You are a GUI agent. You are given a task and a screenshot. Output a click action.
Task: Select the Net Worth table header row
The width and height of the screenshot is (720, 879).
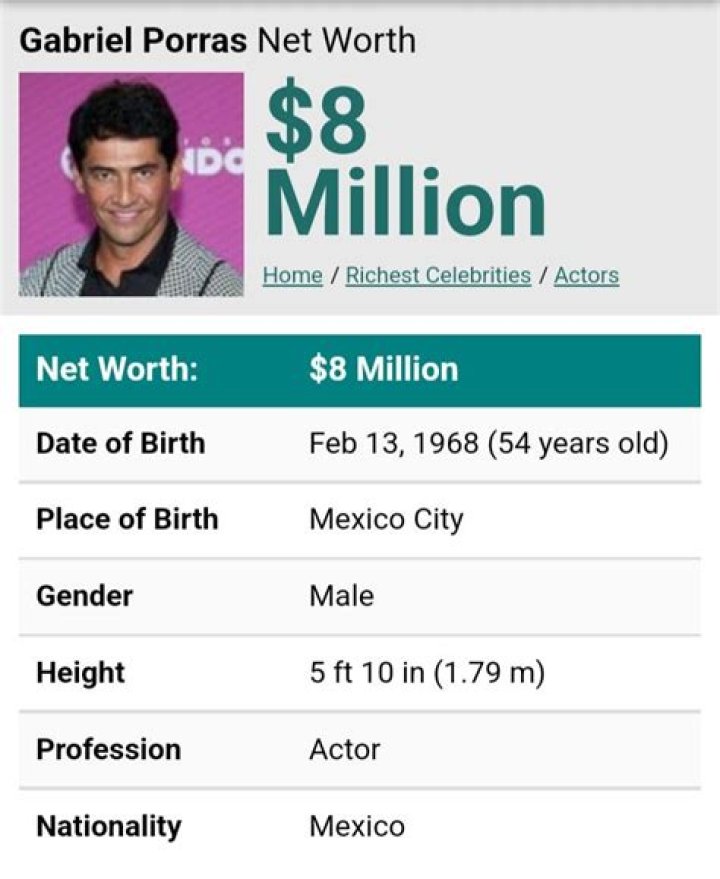pyautogui.click(x=360, y=368)
